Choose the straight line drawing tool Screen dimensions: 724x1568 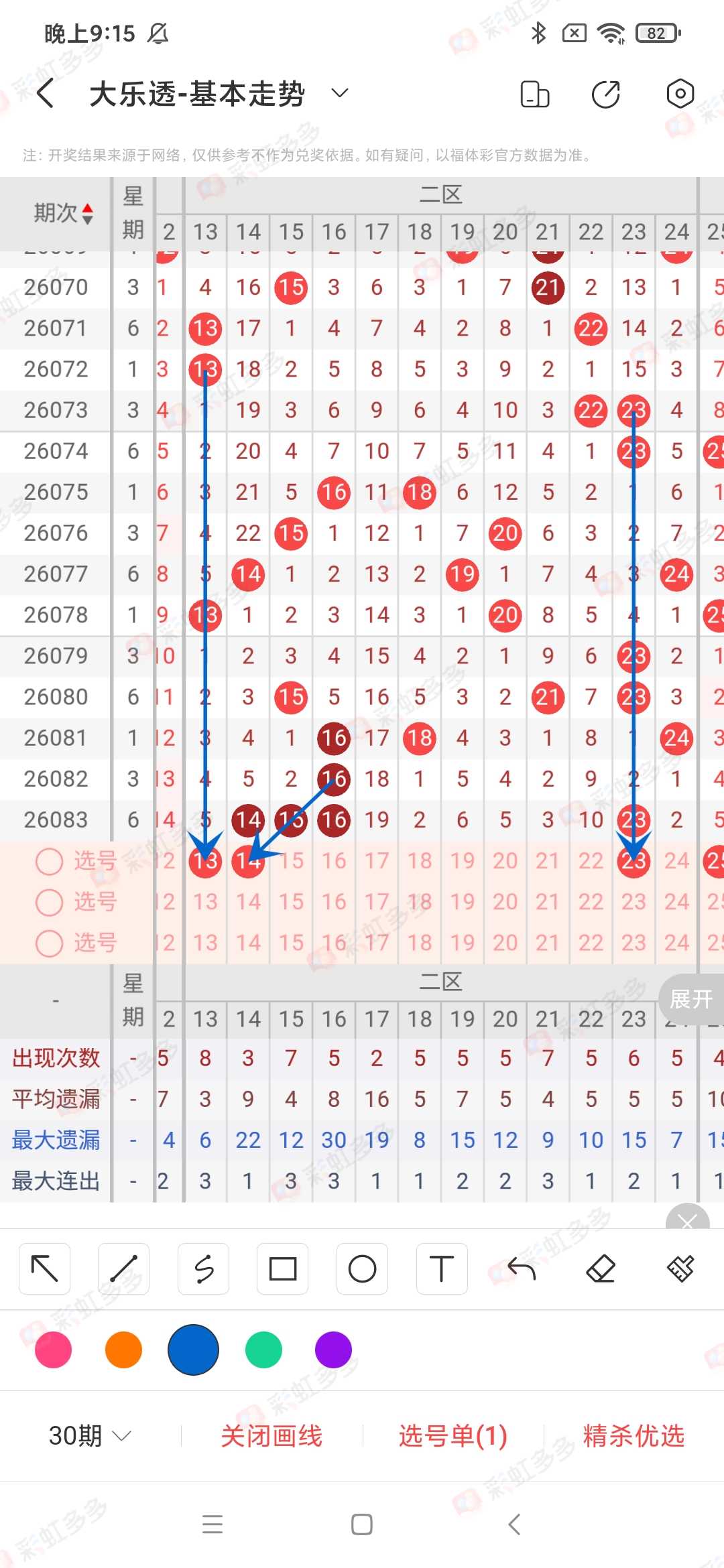pyautogui.click(x=123, y=1268)
